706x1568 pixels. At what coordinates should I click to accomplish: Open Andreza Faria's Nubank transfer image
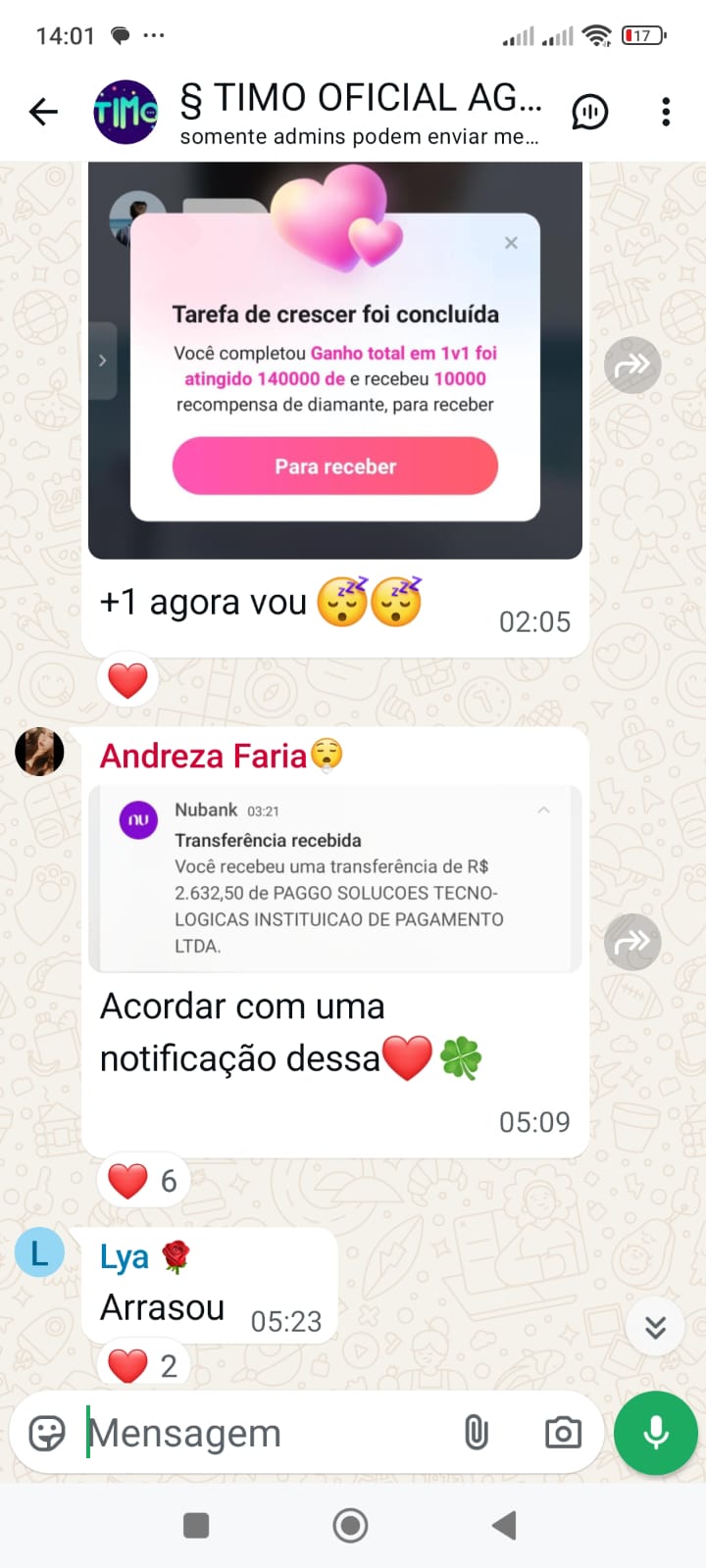[334, 877]
